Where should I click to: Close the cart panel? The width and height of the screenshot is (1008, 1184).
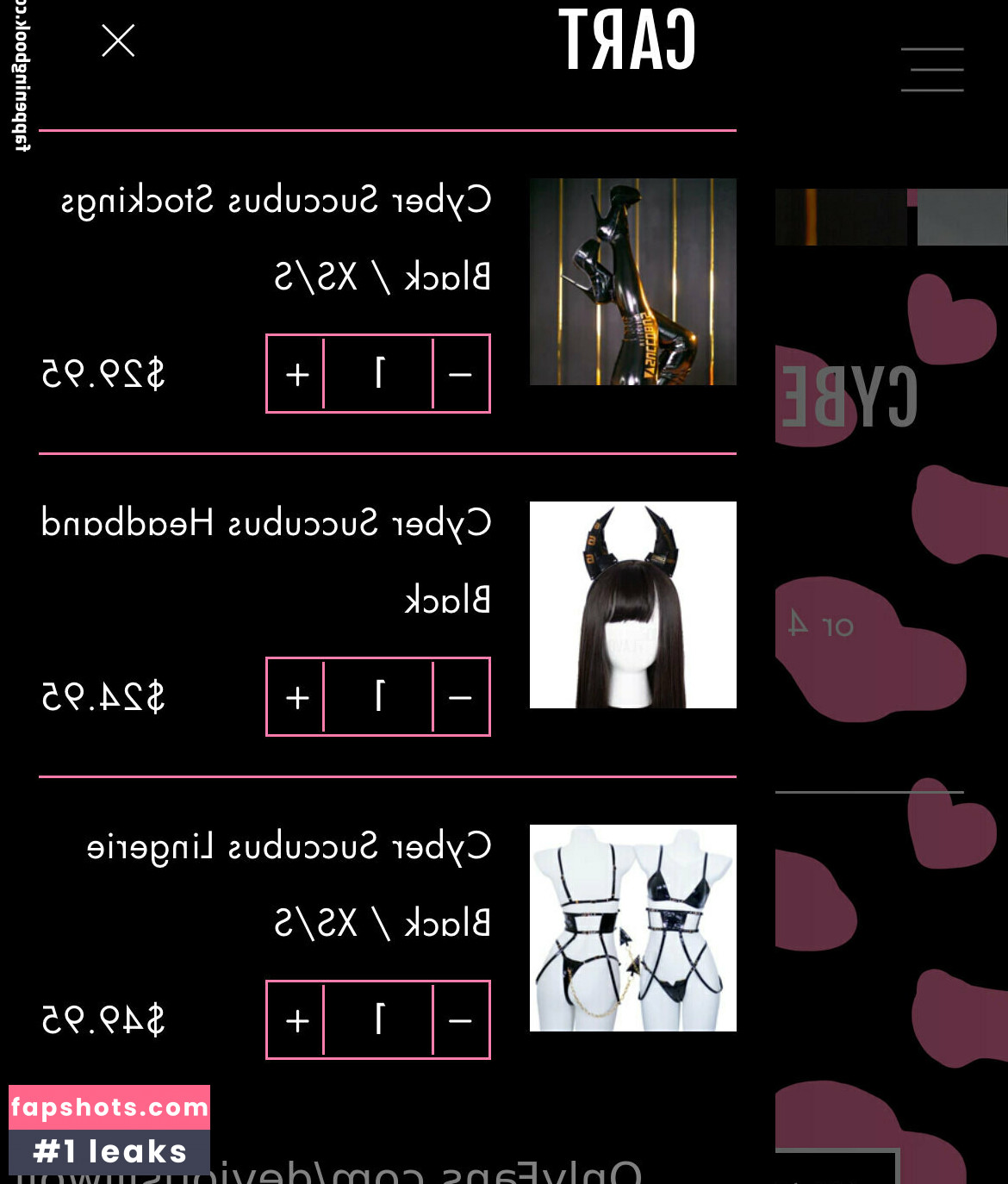118,41
